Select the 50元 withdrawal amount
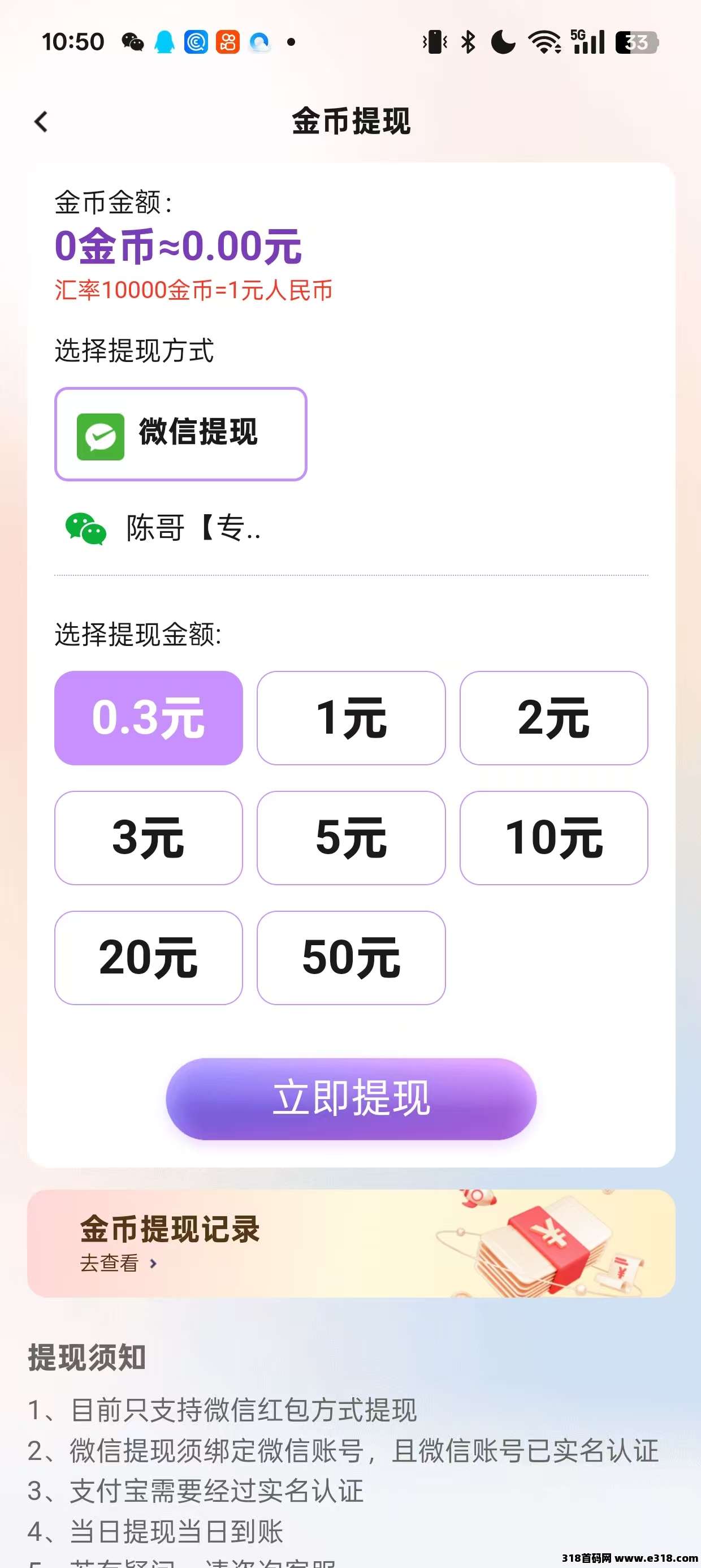 (x=351, y=958)
